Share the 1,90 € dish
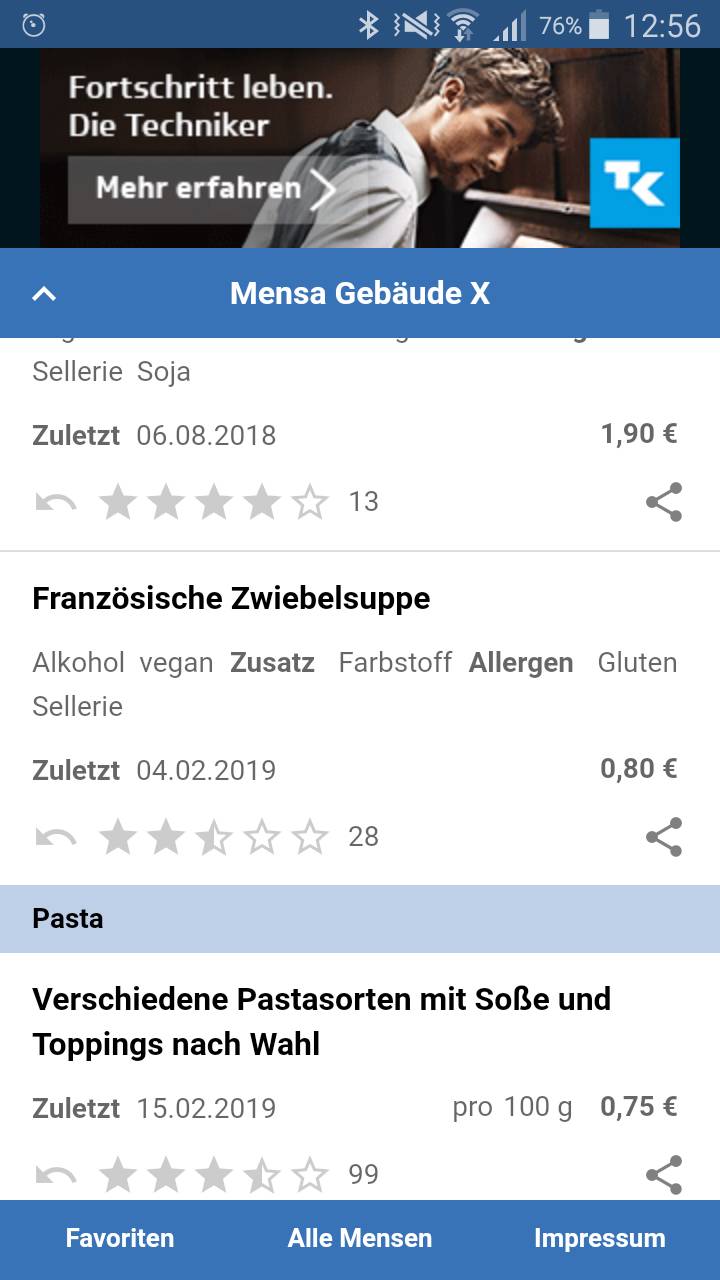 click(662, 501)
